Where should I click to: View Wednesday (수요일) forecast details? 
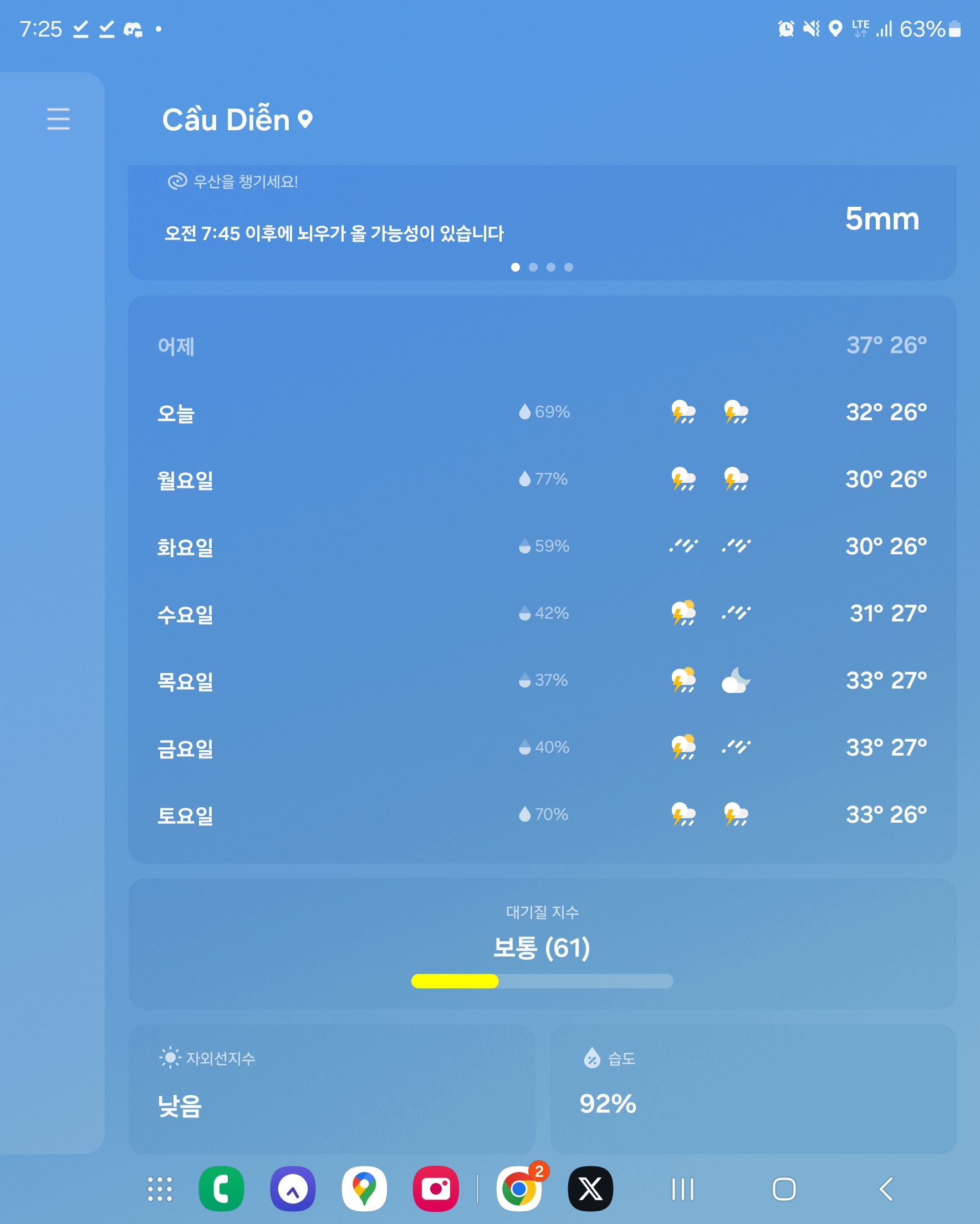541,613
